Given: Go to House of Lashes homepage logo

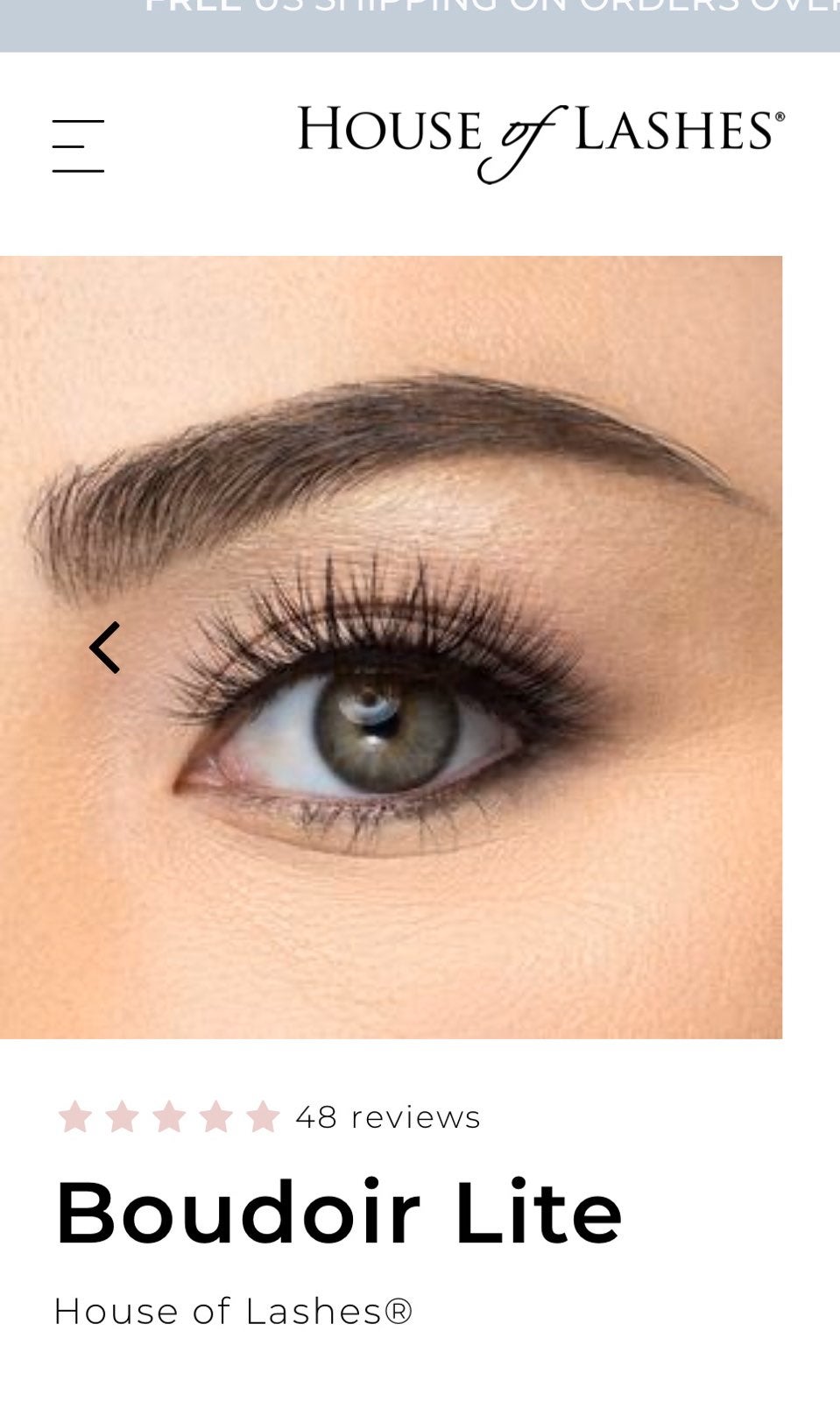Looking at the screenshot, I should [541, 143].
